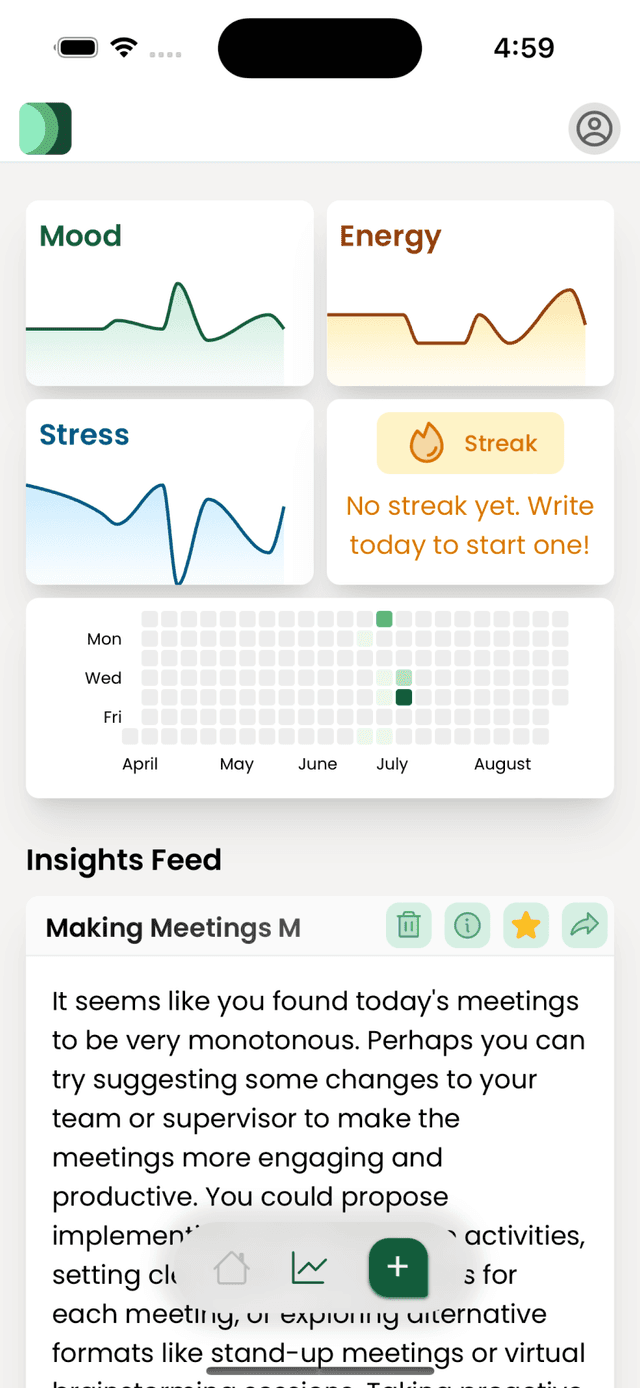This screenshot has width=640, height=1388.
Task: Open the Mood chart card
Action: (169, 293)
